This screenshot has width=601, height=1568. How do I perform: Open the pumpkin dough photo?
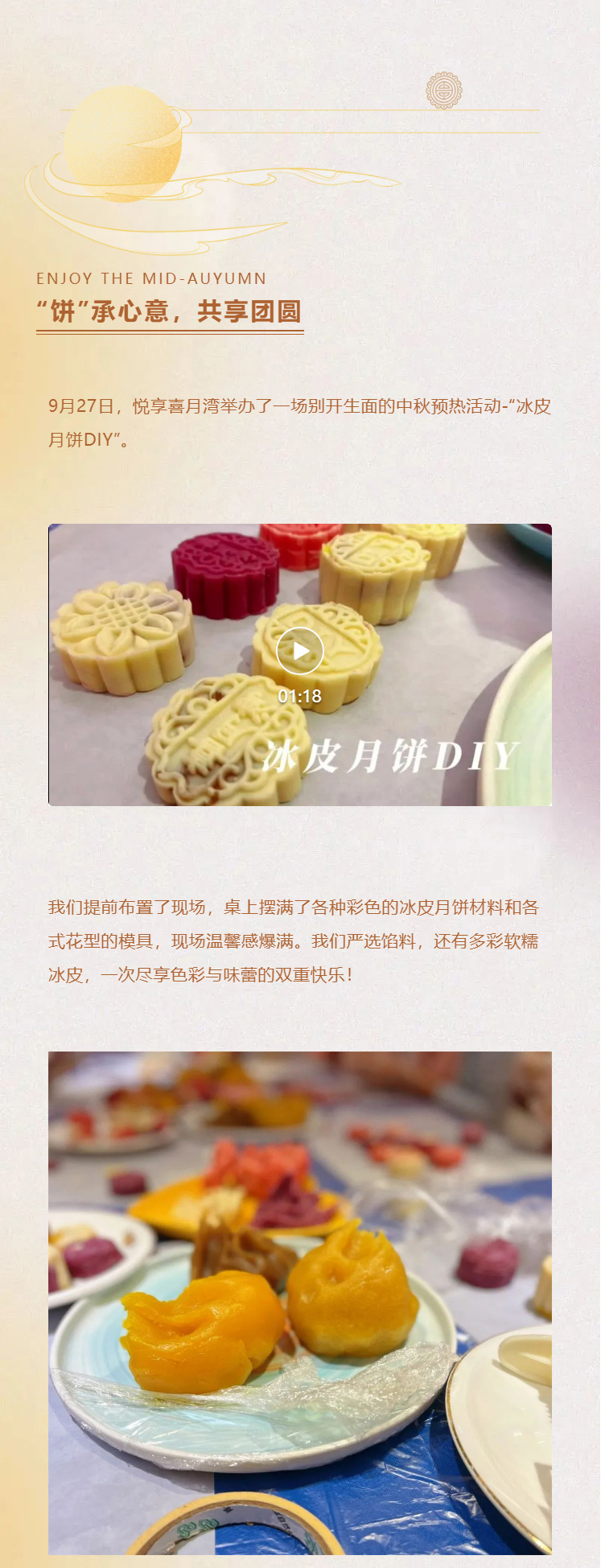(x=300, y=1302)
